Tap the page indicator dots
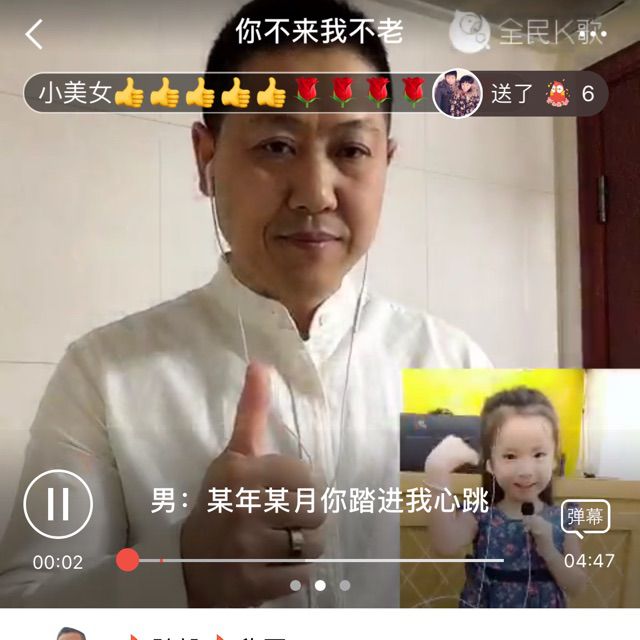The height and width of the screenshot is (640, 640). coord(320,585)
